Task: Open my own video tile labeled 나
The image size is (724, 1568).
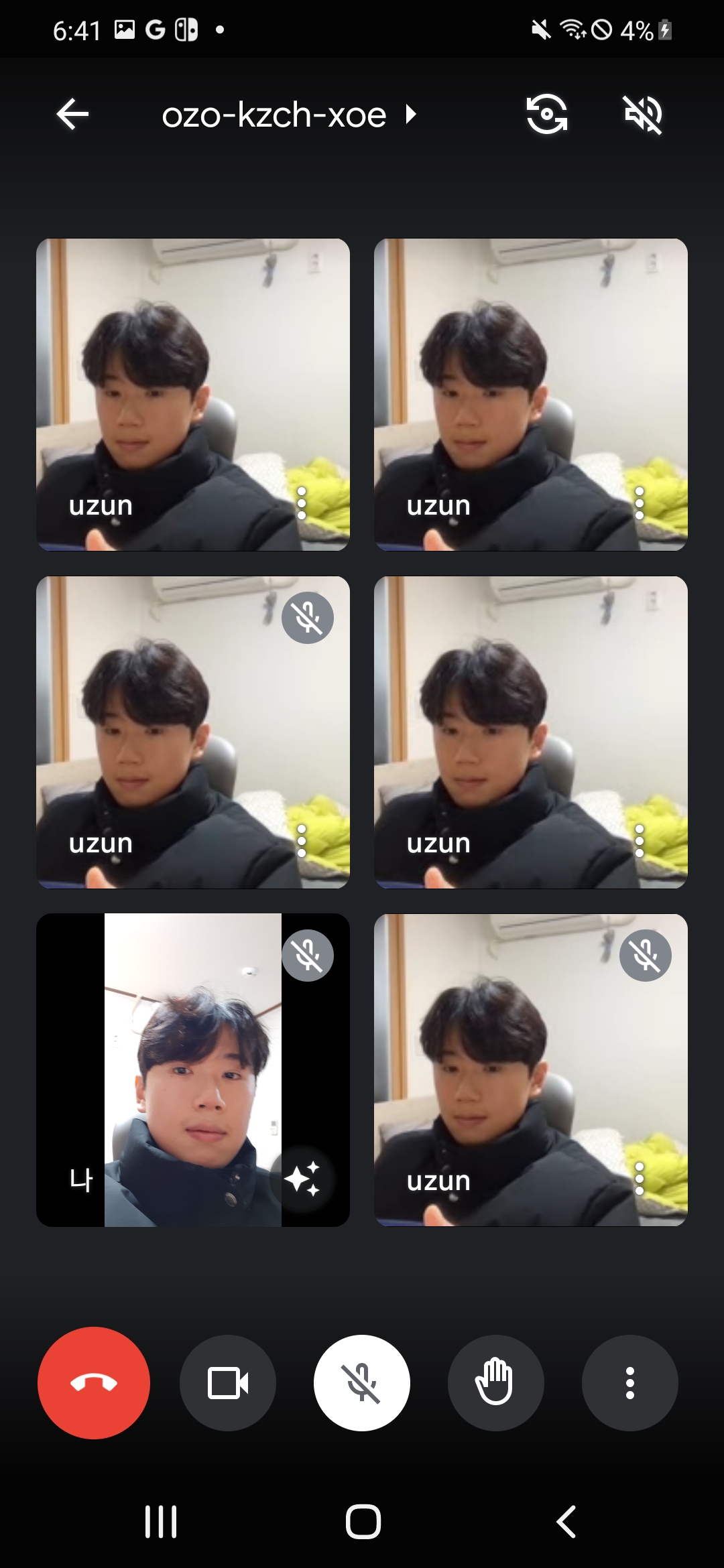Action: (193, 1070)
